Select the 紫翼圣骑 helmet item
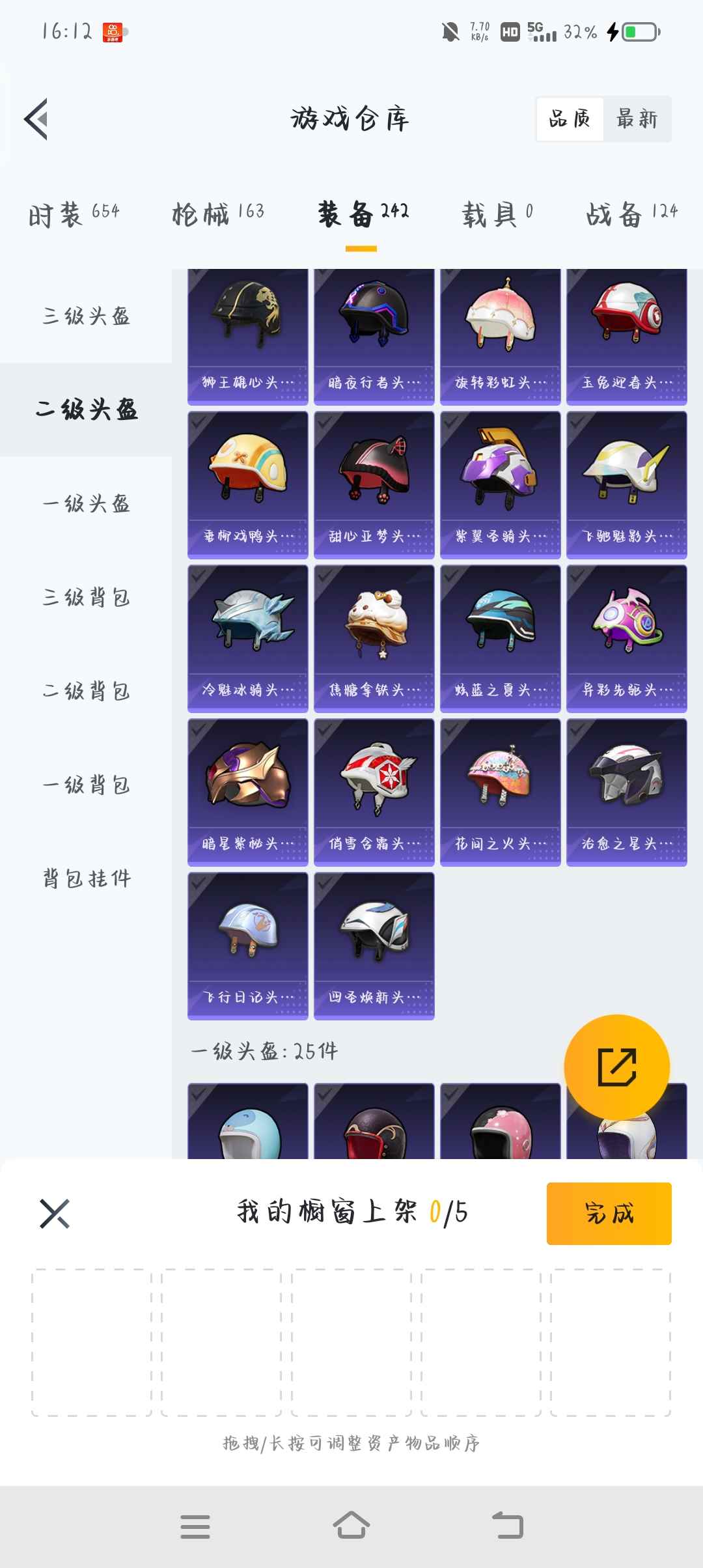The height and width of the screenshot is (1568, 703). (500, 484)
